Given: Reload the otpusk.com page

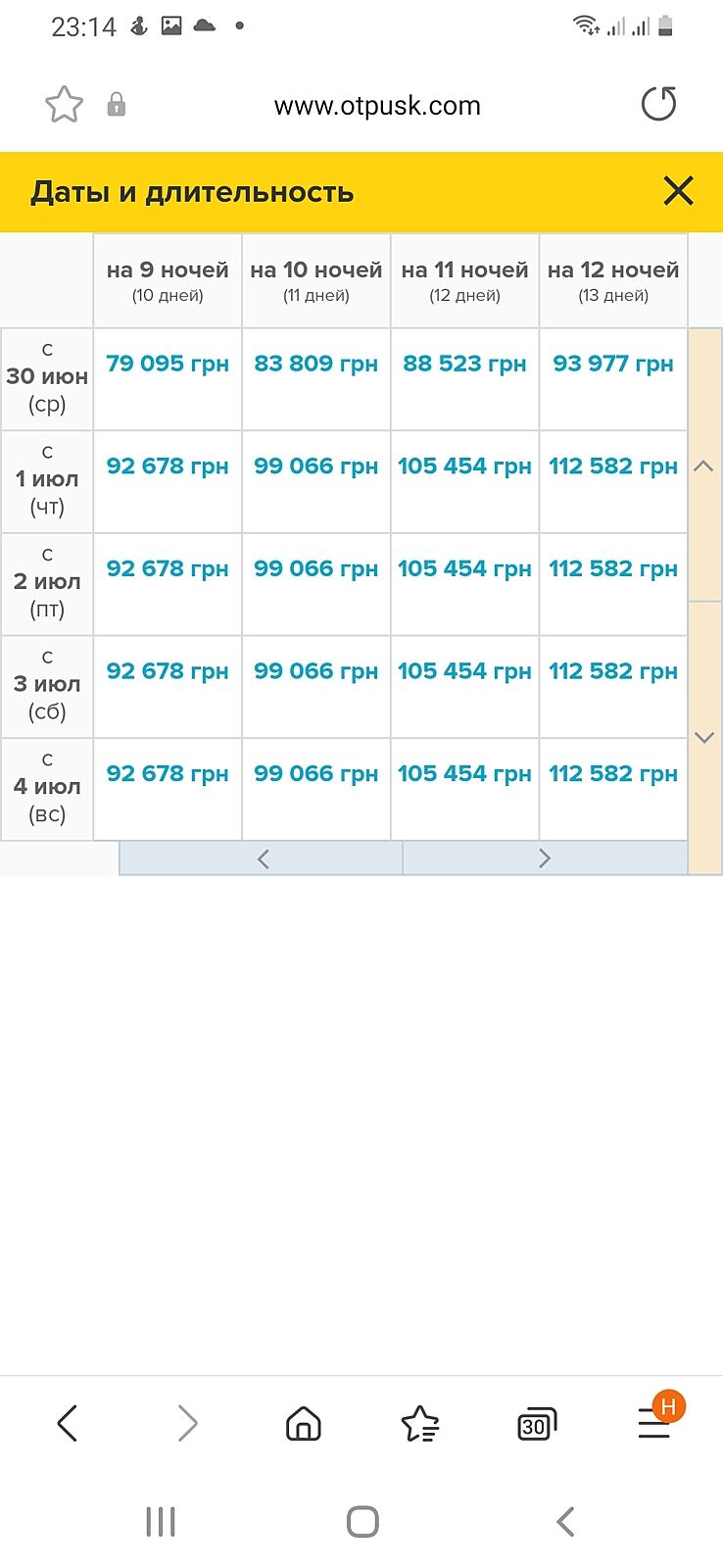Looking at the screenshot, I should (x=658, y=104).
